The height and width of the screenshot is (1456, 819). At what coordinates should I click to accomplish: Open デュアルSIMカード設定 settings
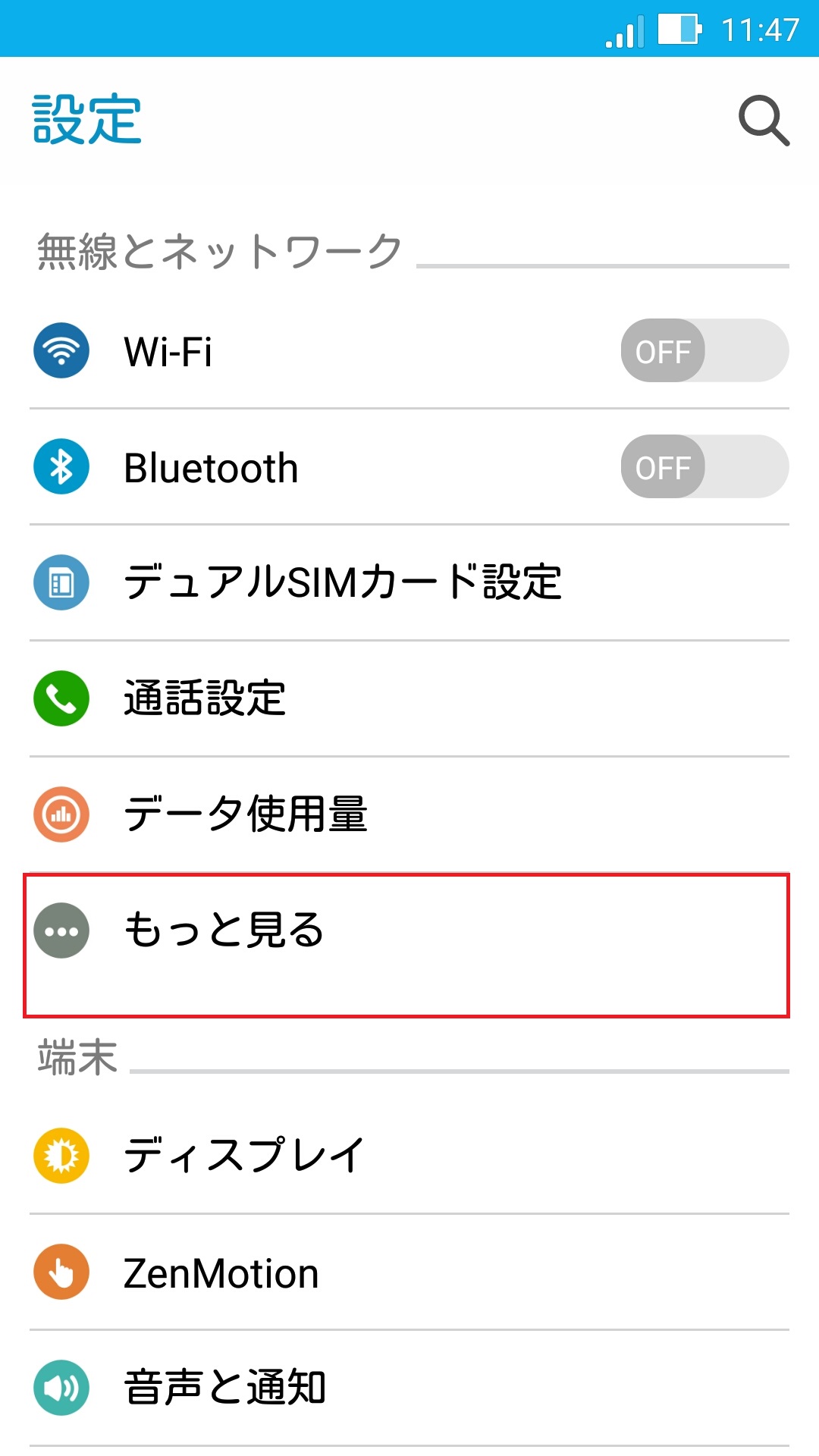pyautogui.click(x=341, y=582)
